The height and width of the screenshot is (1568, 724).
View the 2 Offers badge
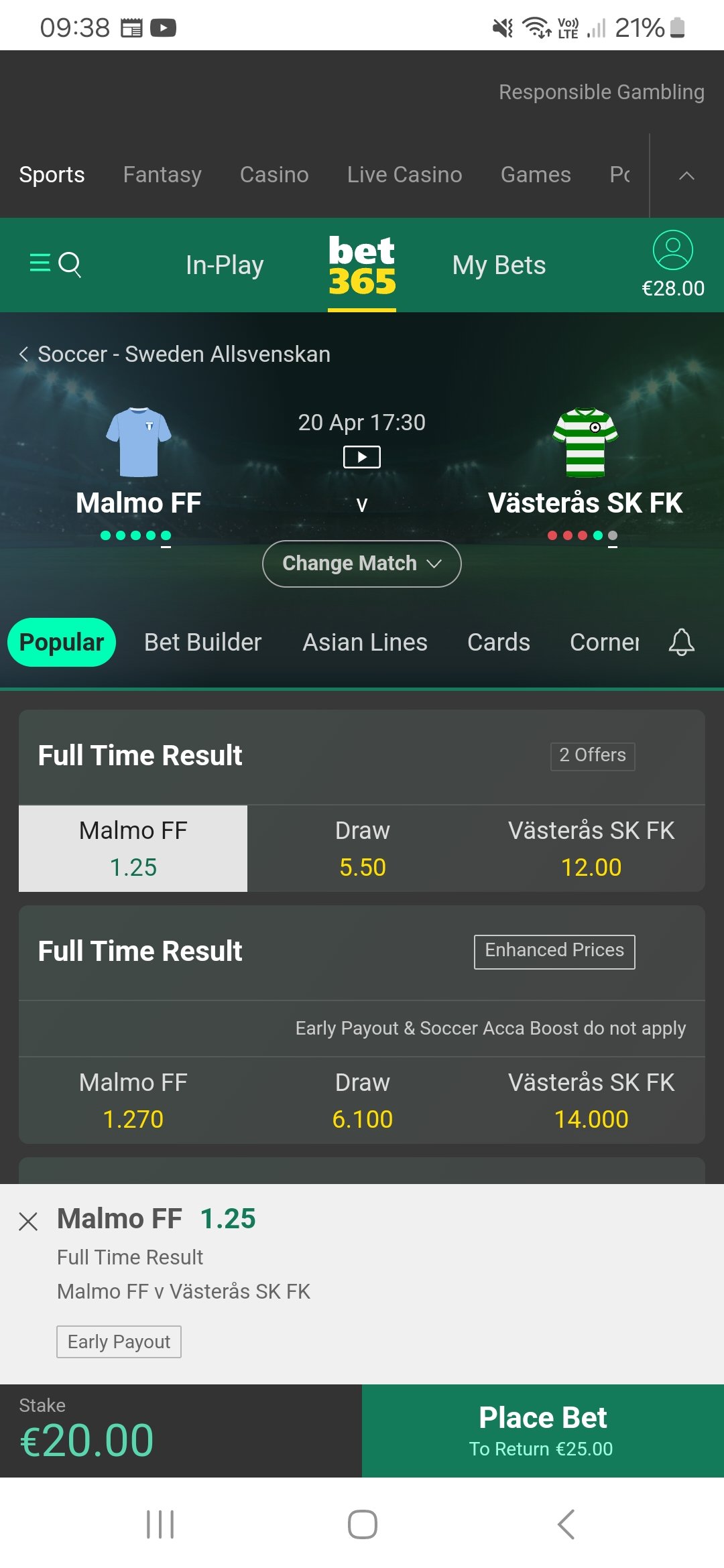pyautogui.click(x=593, y=756)
